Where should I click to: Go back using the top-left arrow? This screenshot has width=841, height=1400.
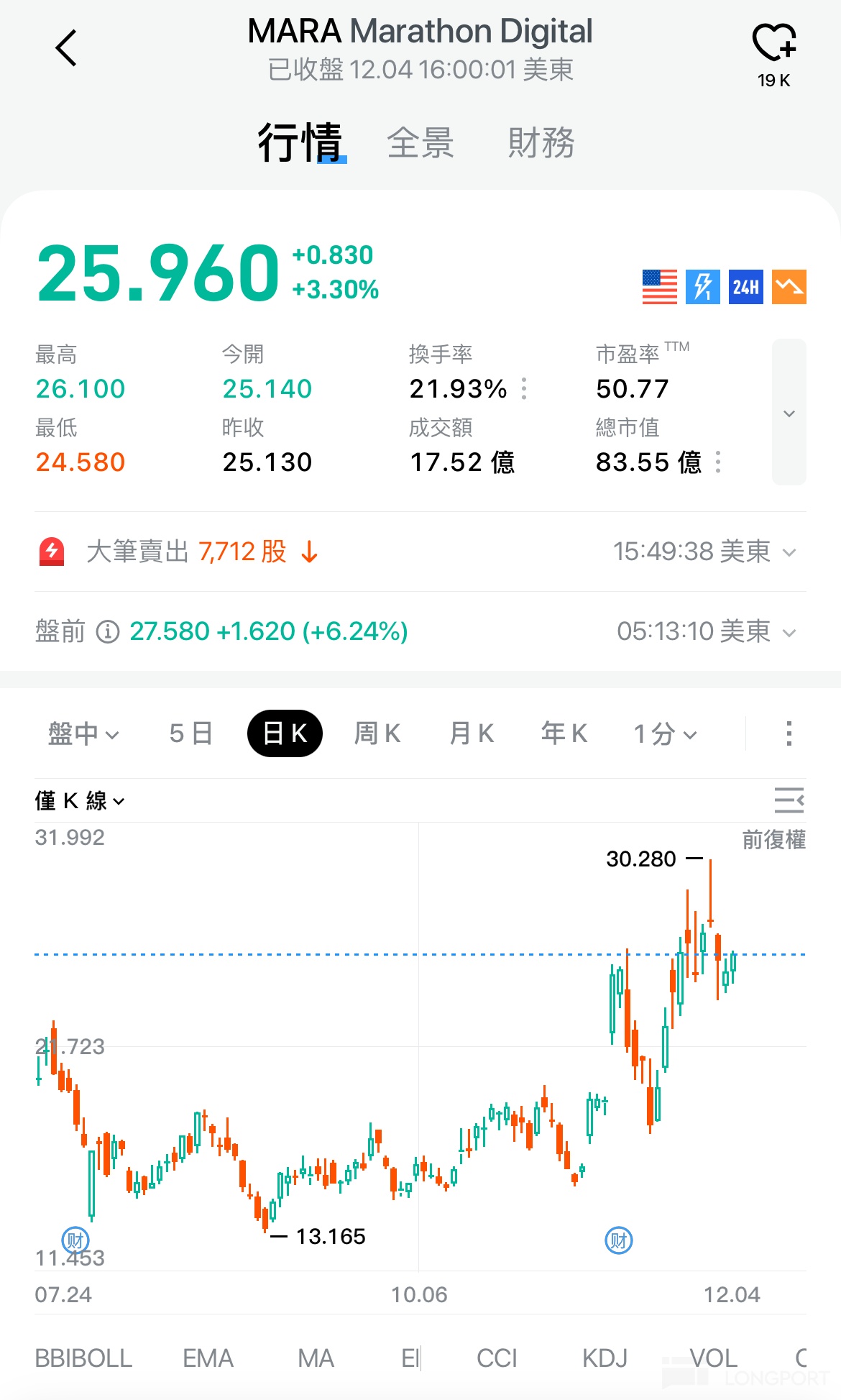coord(66,49)
